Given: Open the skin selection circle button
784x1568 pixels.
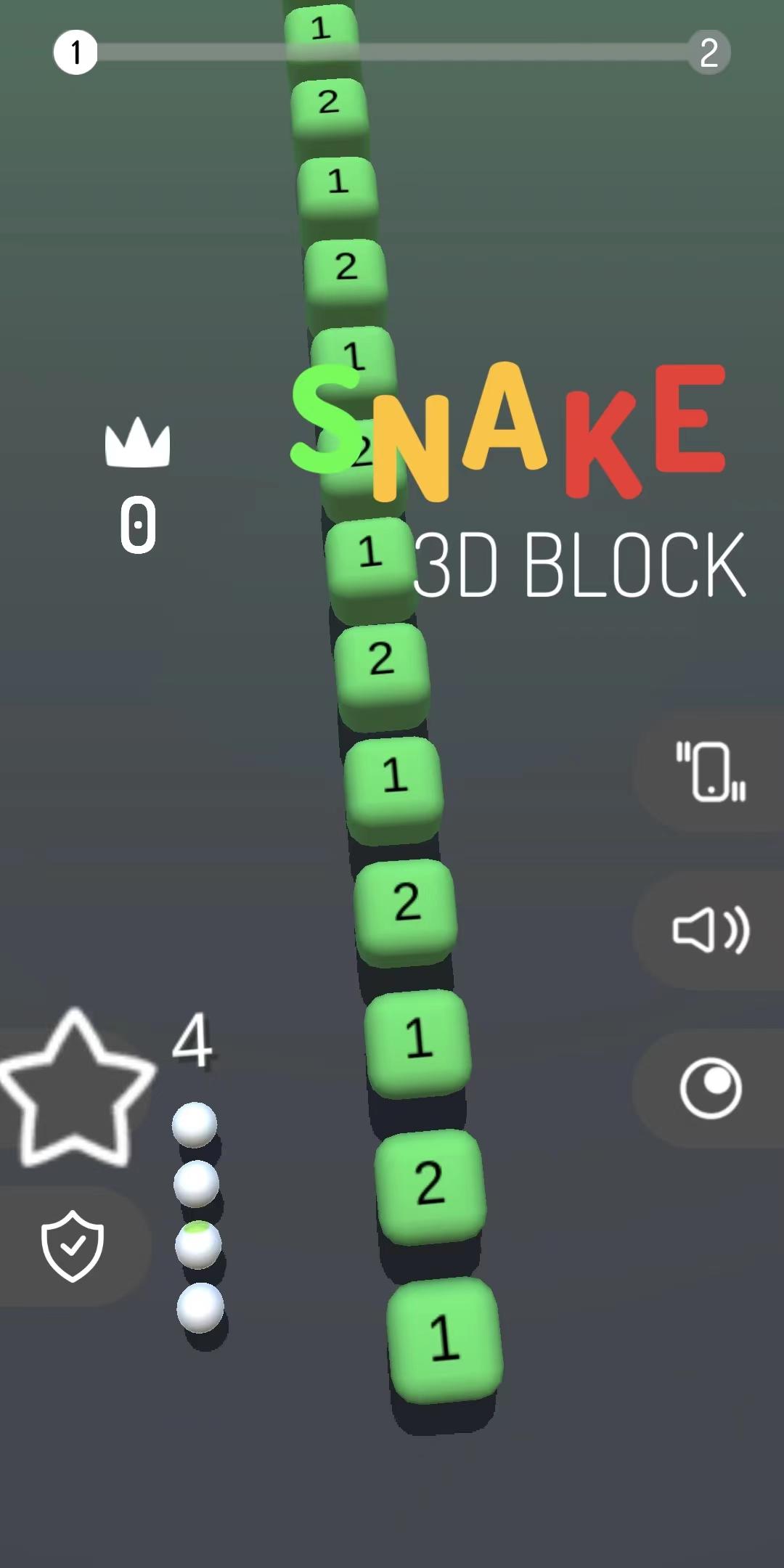Looking at the screenshot, I should [x=711, y=1088].
